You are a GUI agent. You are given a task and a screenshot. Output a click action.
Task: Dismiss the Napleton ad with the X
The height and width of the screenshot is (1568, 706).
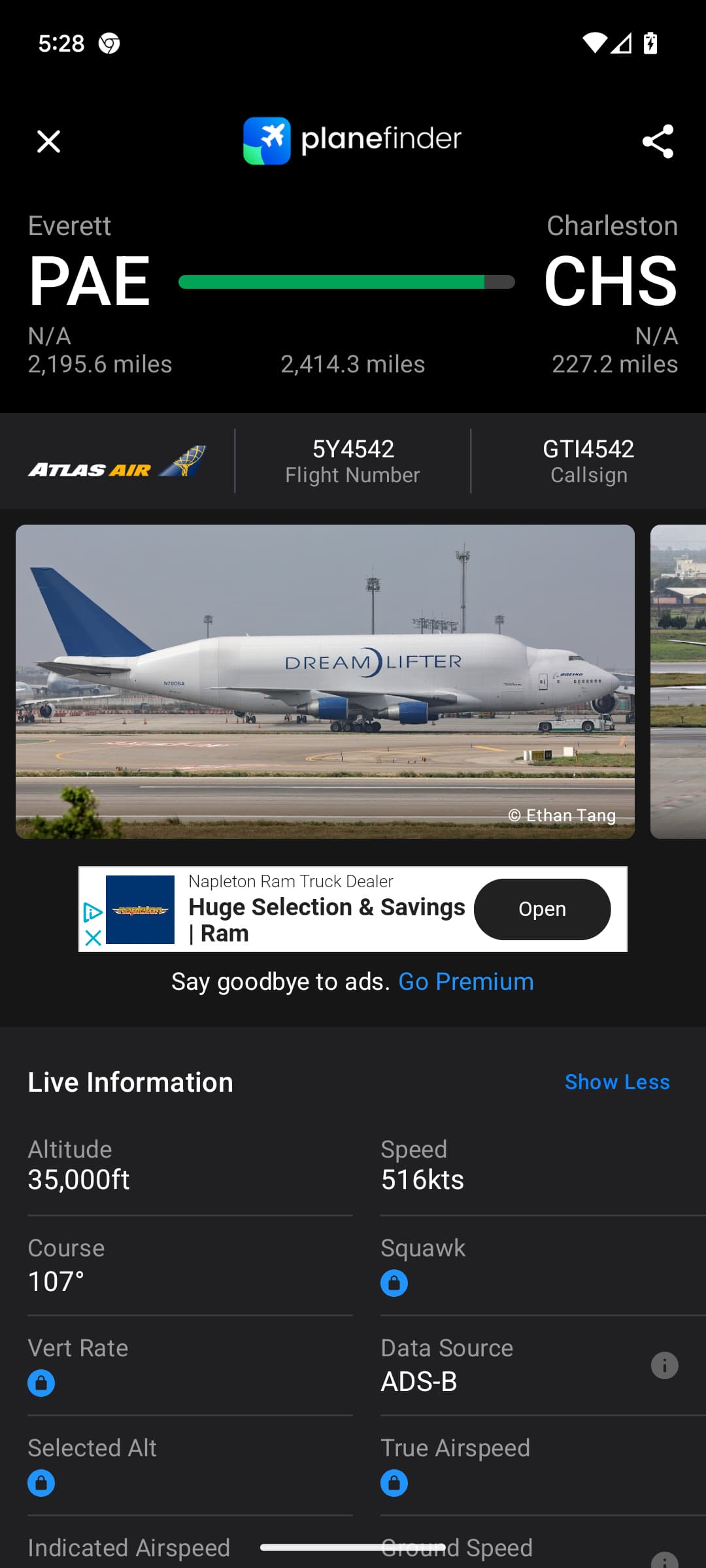(93, 938)
